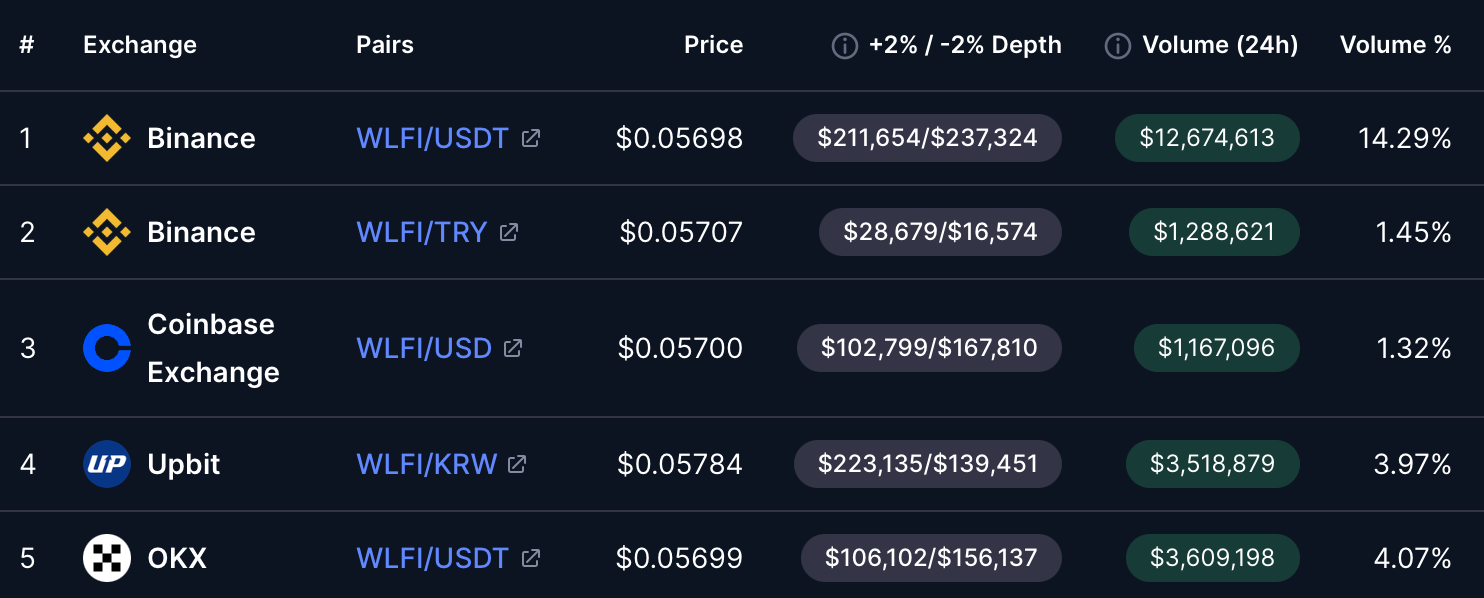View the Upbit exchange page
The image size is (1484, 598).
point(151,464)
